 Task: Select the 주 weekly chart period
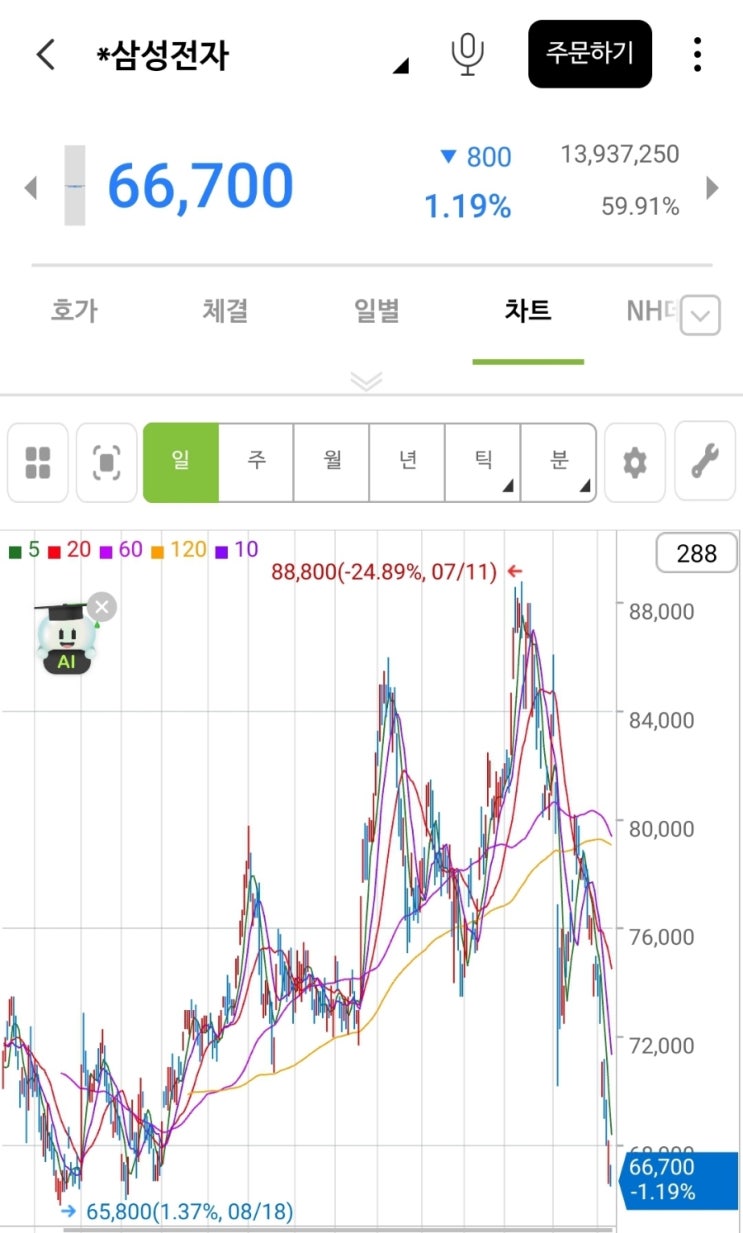pyautogui.click(x=256, y=462)
